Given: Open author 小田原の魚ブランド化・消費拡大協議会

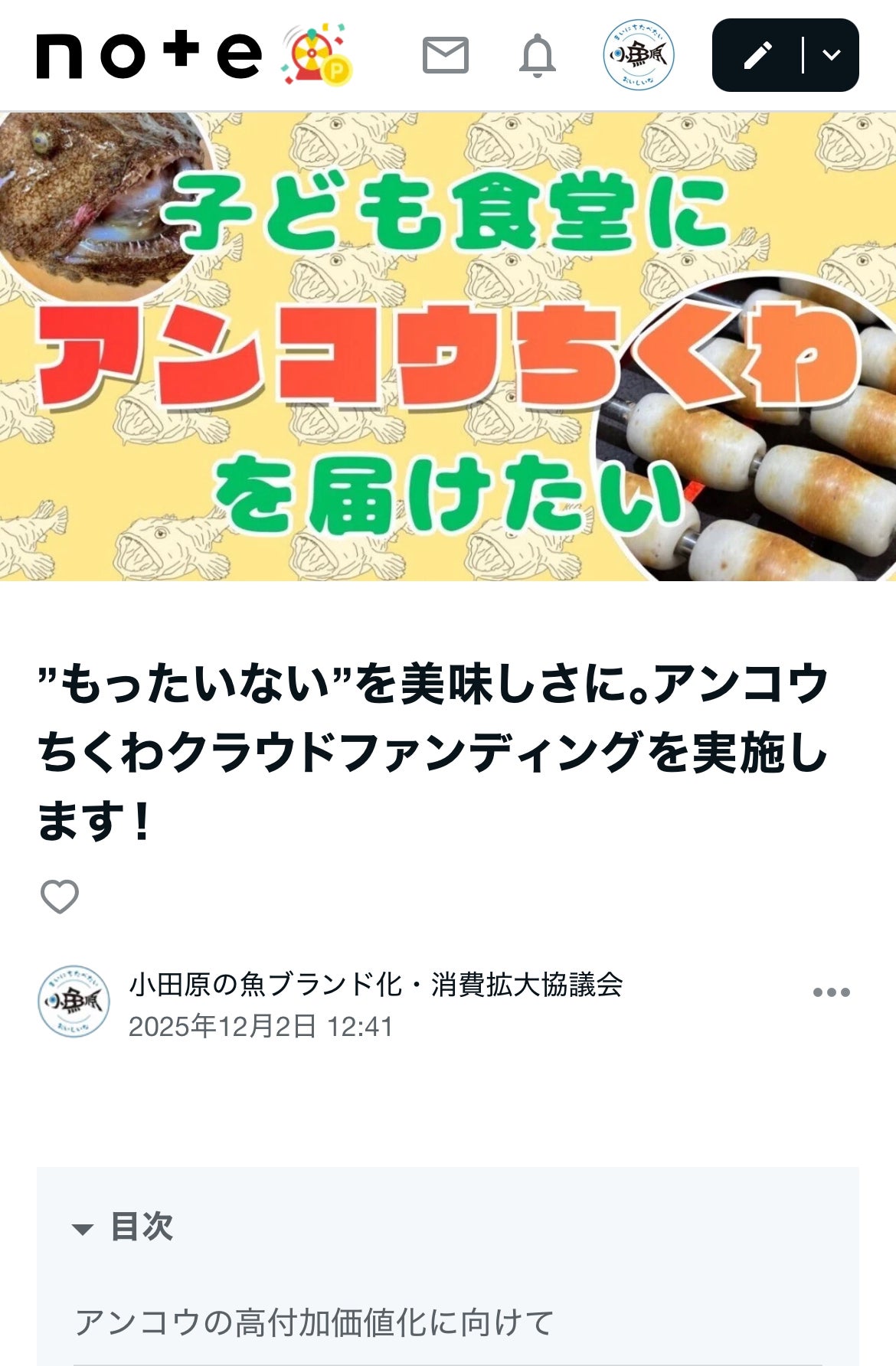Looking at the screenshot, I should (375, 985).
